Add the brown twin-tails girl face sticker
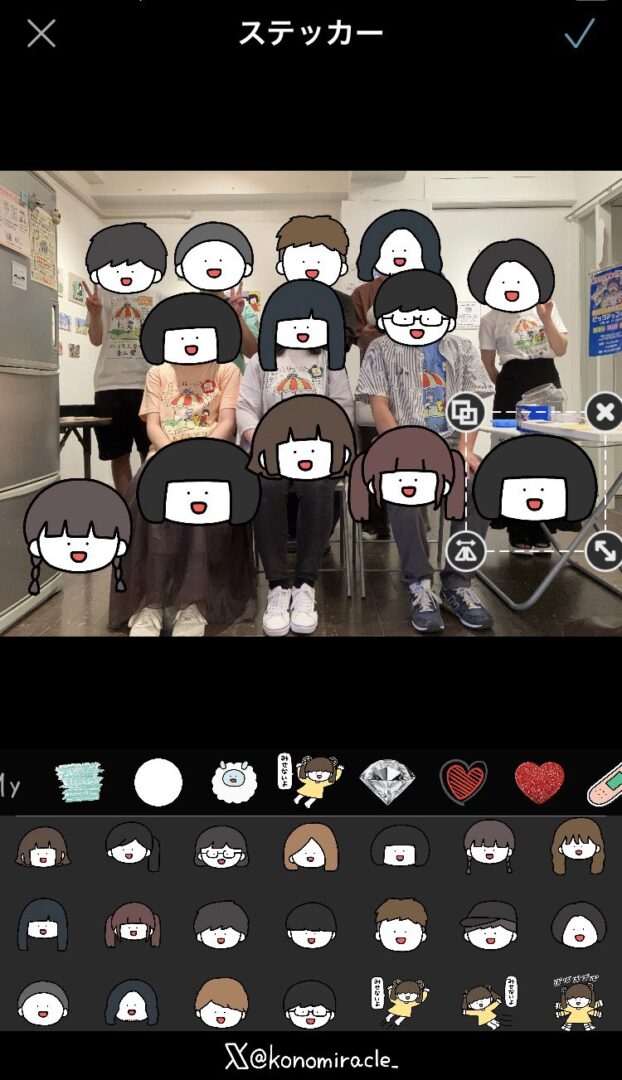Image resolution: width=622 pixels, height=1080 pixels. click(x=132, y=925)
